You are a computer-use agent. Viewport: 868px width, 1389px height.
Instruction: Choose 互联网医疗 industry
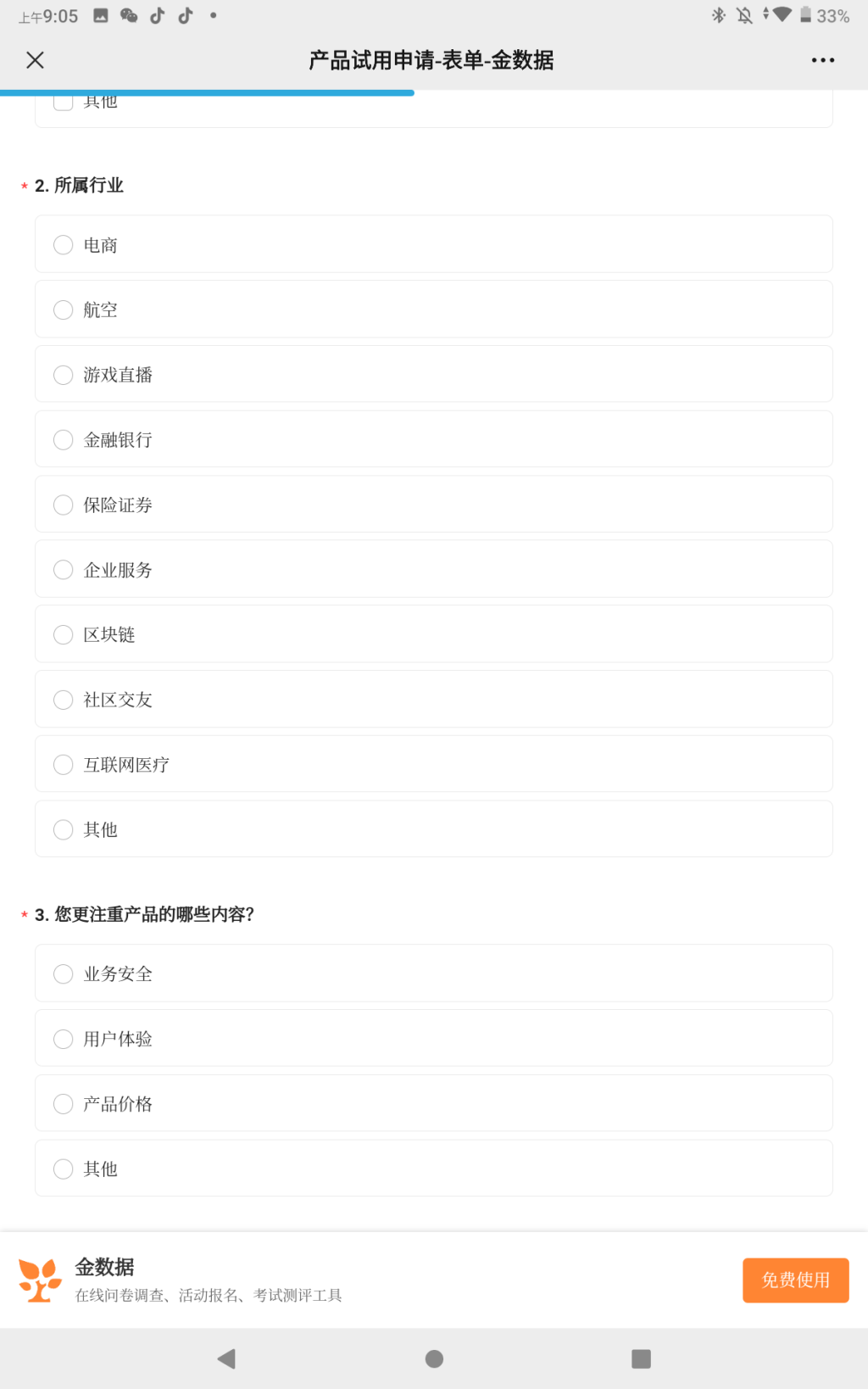pos(64,765)
